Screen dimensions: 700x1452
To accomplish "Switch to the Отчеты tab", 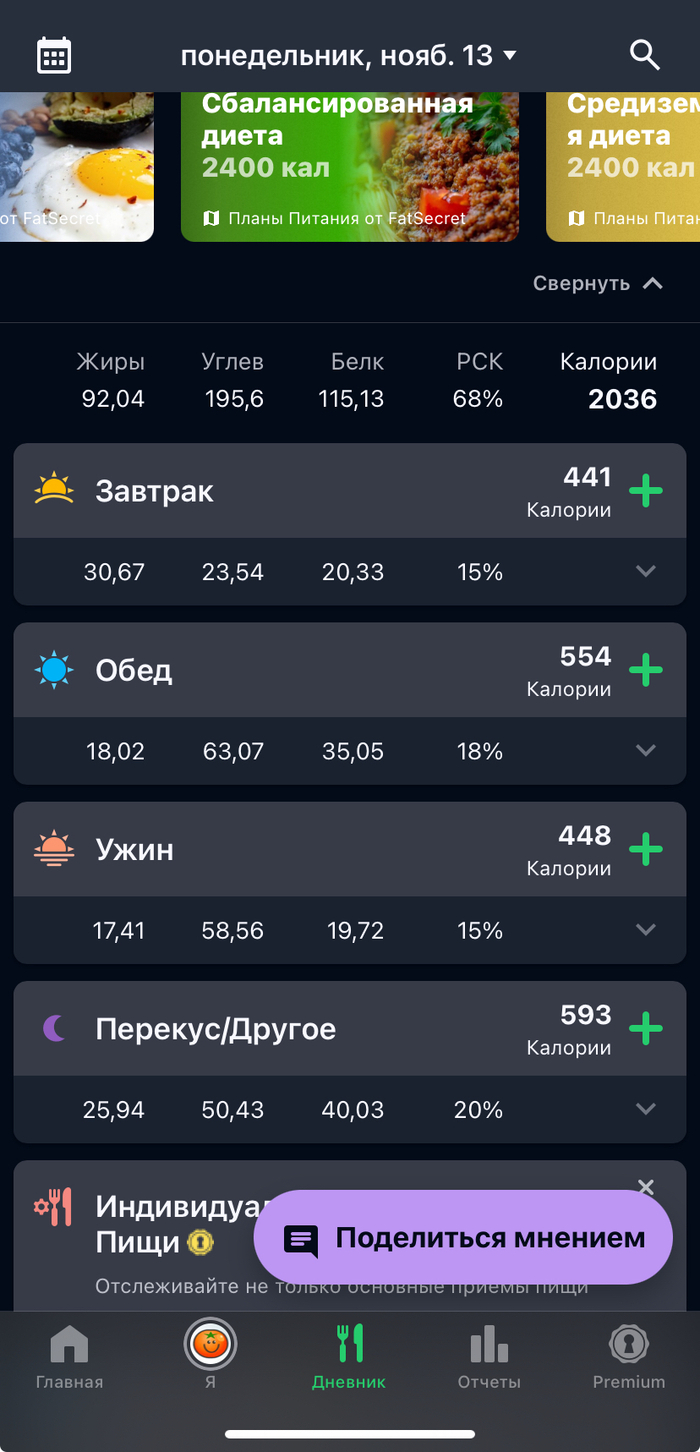I will 489,1355.
